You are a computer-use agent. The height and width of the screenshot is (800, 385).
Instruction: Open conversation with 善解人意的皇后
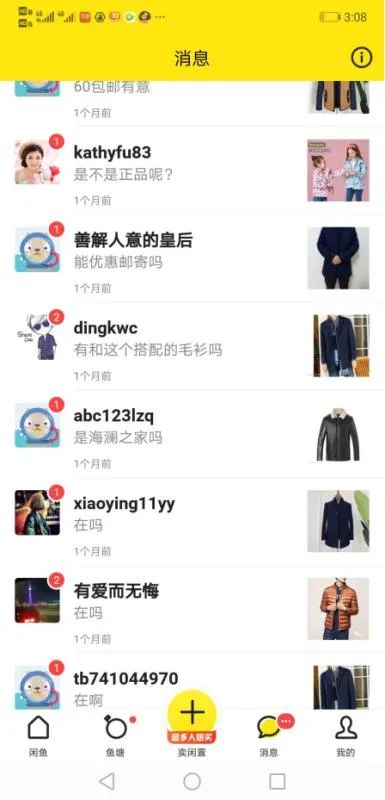click(192, 258)
